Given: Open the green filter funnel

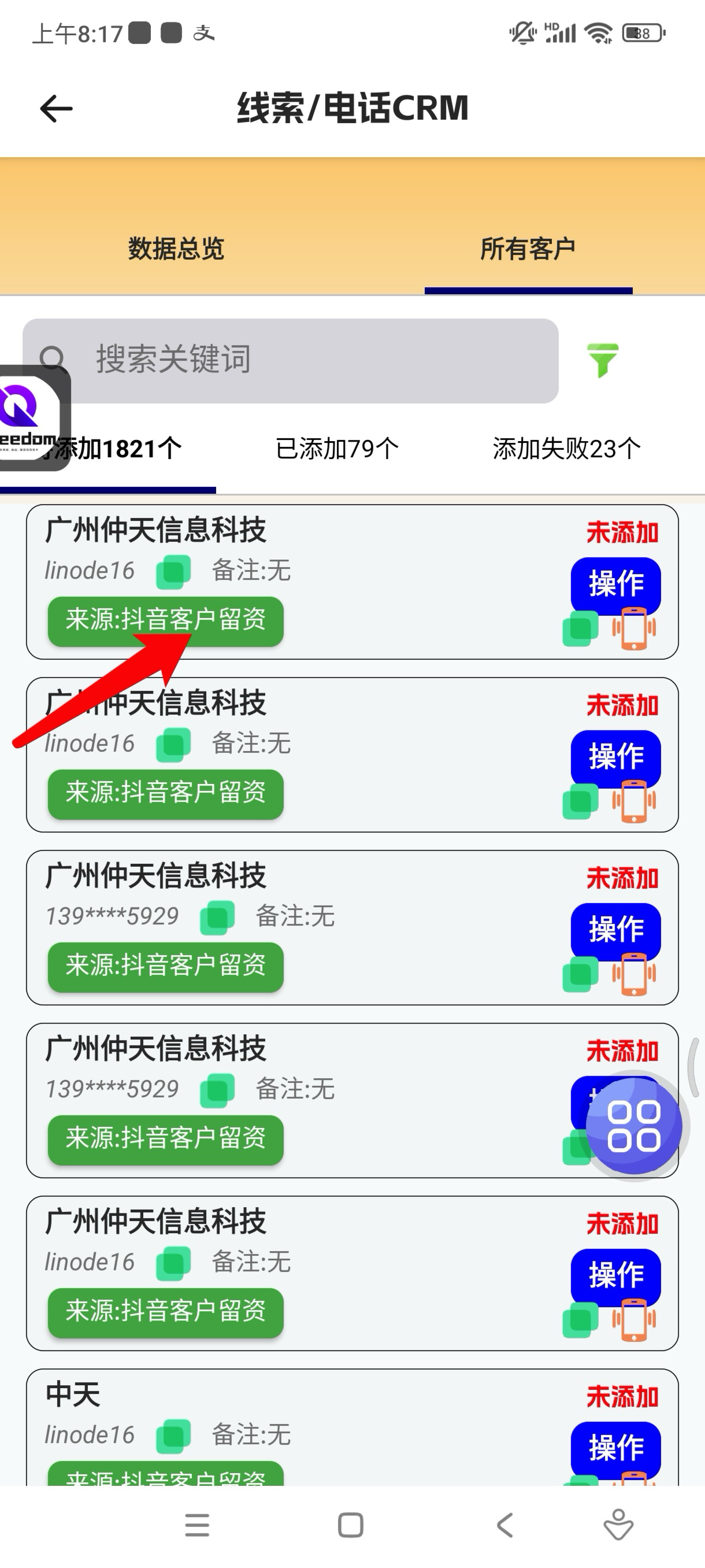Looking at the screenshot, I should pyautogui.click(x=602, y=360).
